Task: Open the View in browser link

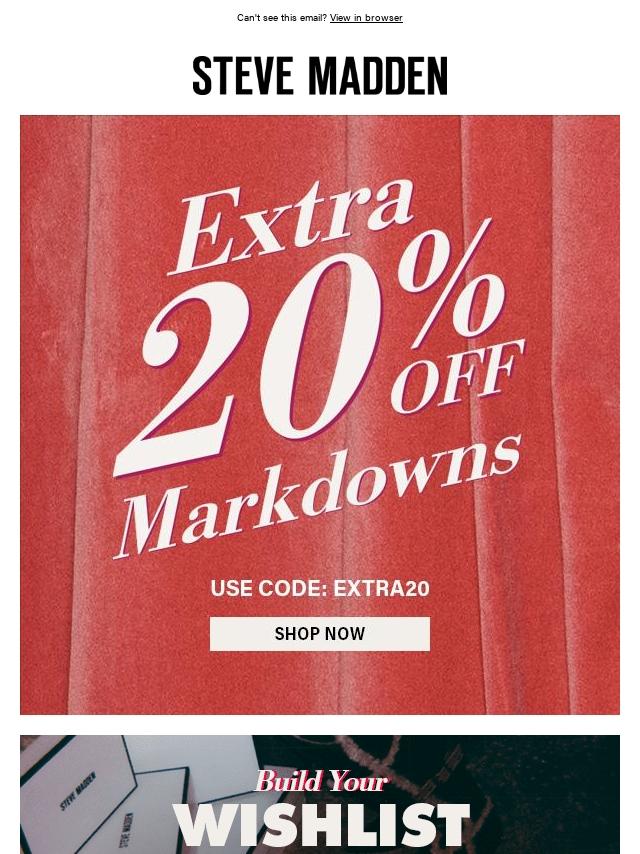Action: pyautogui.click(x=366, y=18)
